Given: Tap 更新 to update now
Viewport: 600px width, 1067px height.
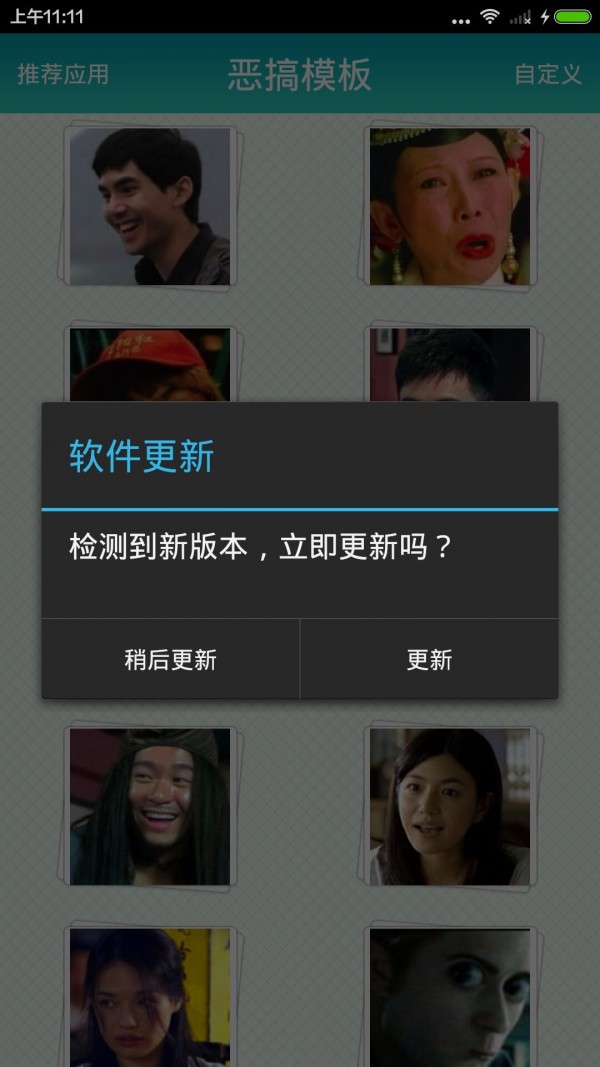Looking at the screenshot, I should (x=429, y=660).
